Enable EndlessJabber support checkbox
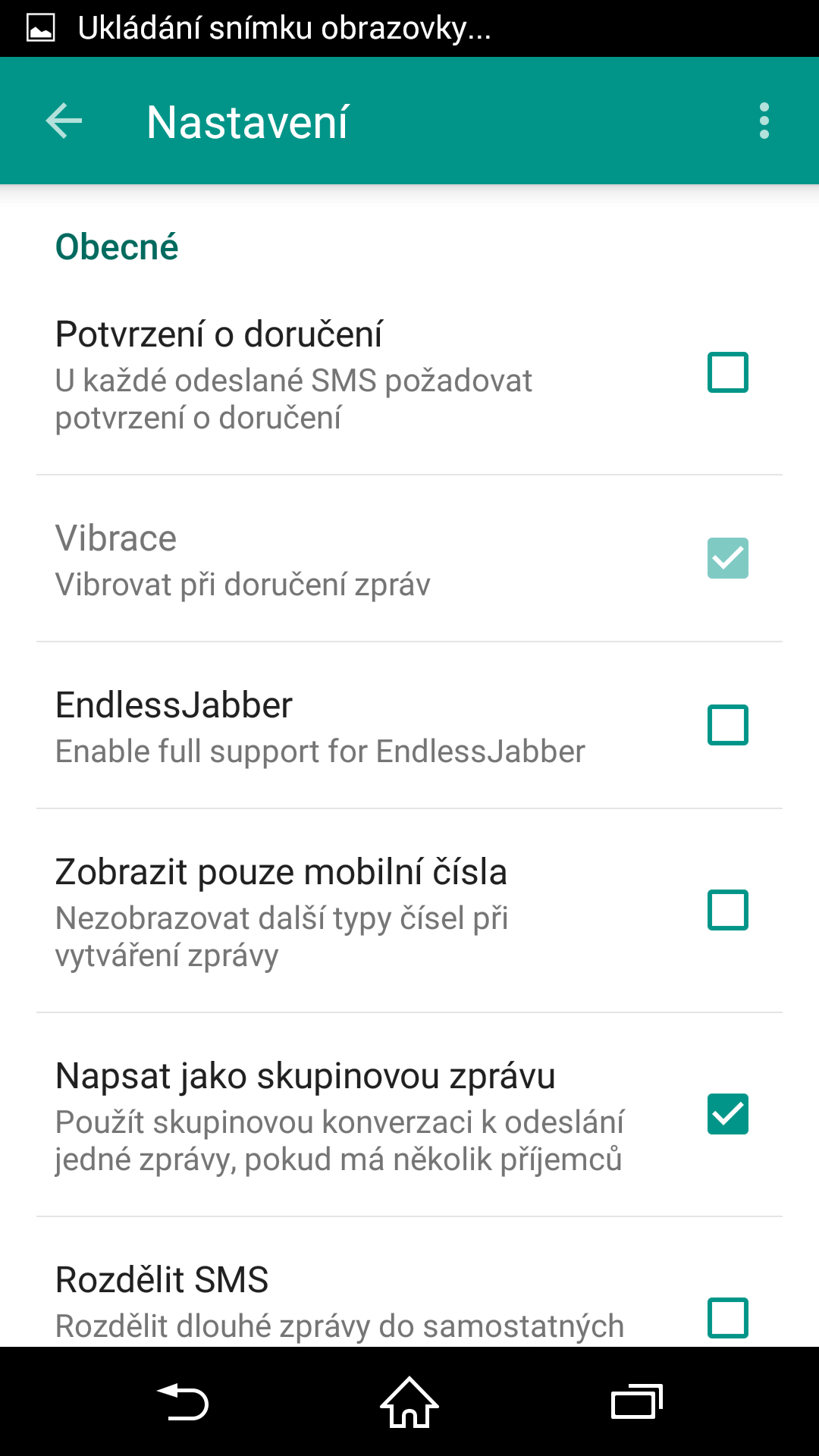The height and width of the screenshot is (1456, 819). (x=728, y=725)
